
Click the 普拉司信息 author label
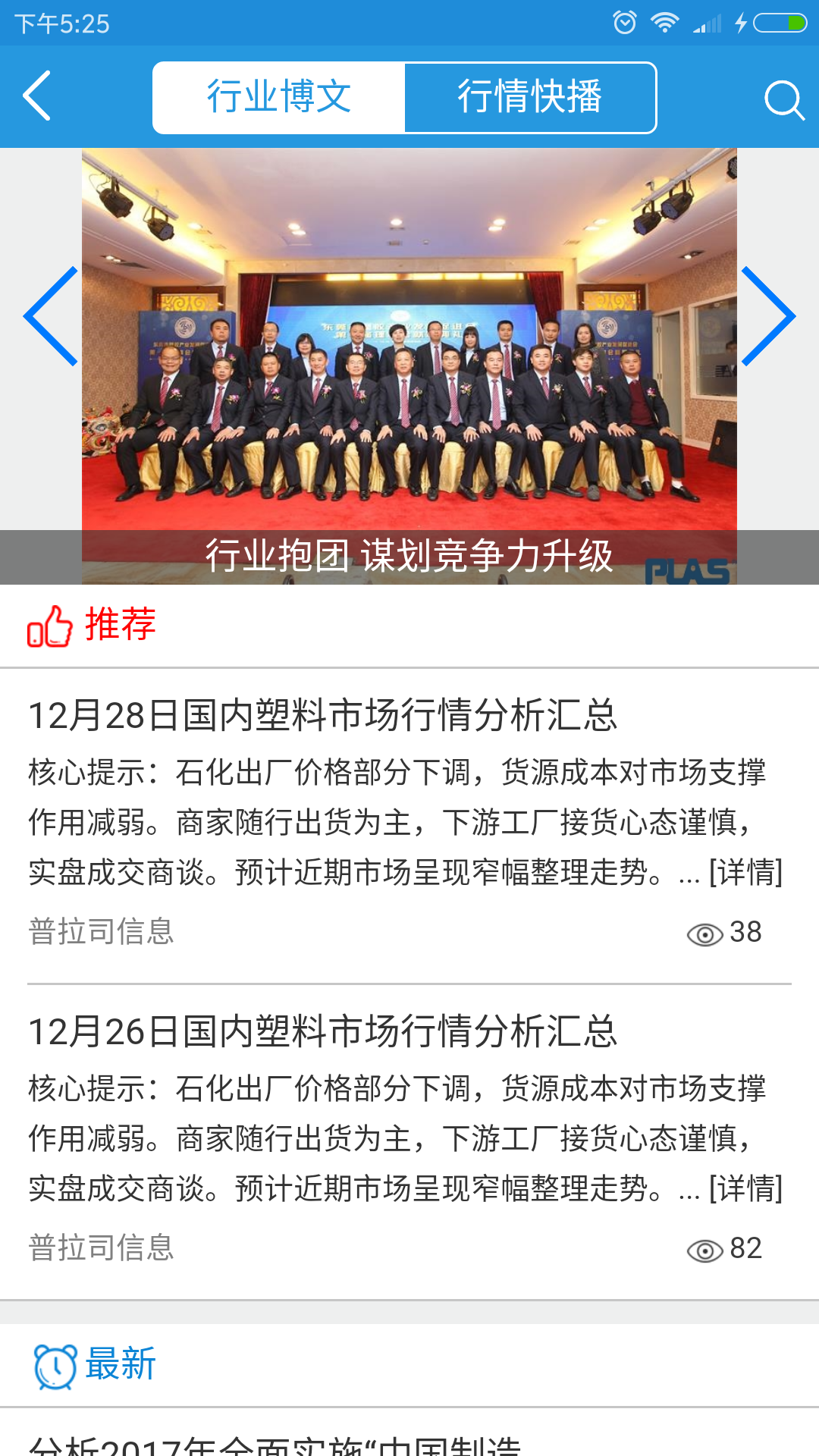[103, 931]
